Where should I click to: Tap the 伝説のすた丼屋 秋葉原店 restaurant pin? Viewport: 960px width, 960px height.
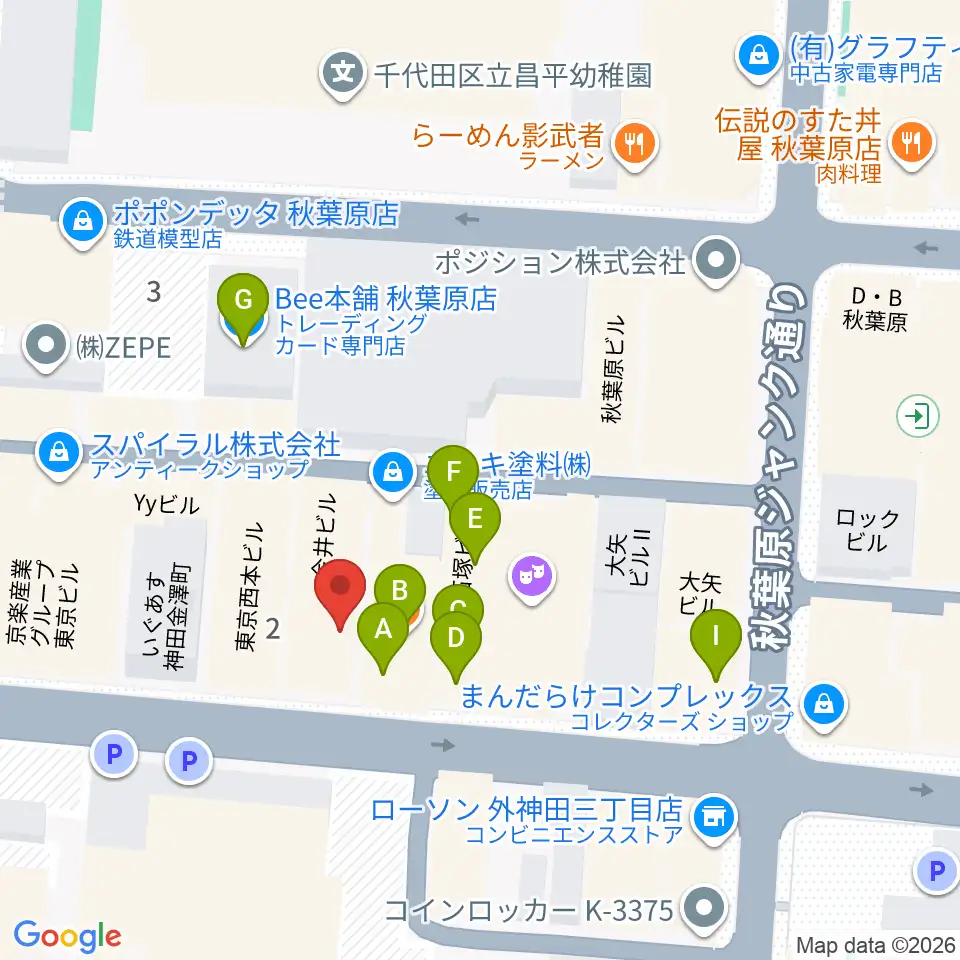912,146
